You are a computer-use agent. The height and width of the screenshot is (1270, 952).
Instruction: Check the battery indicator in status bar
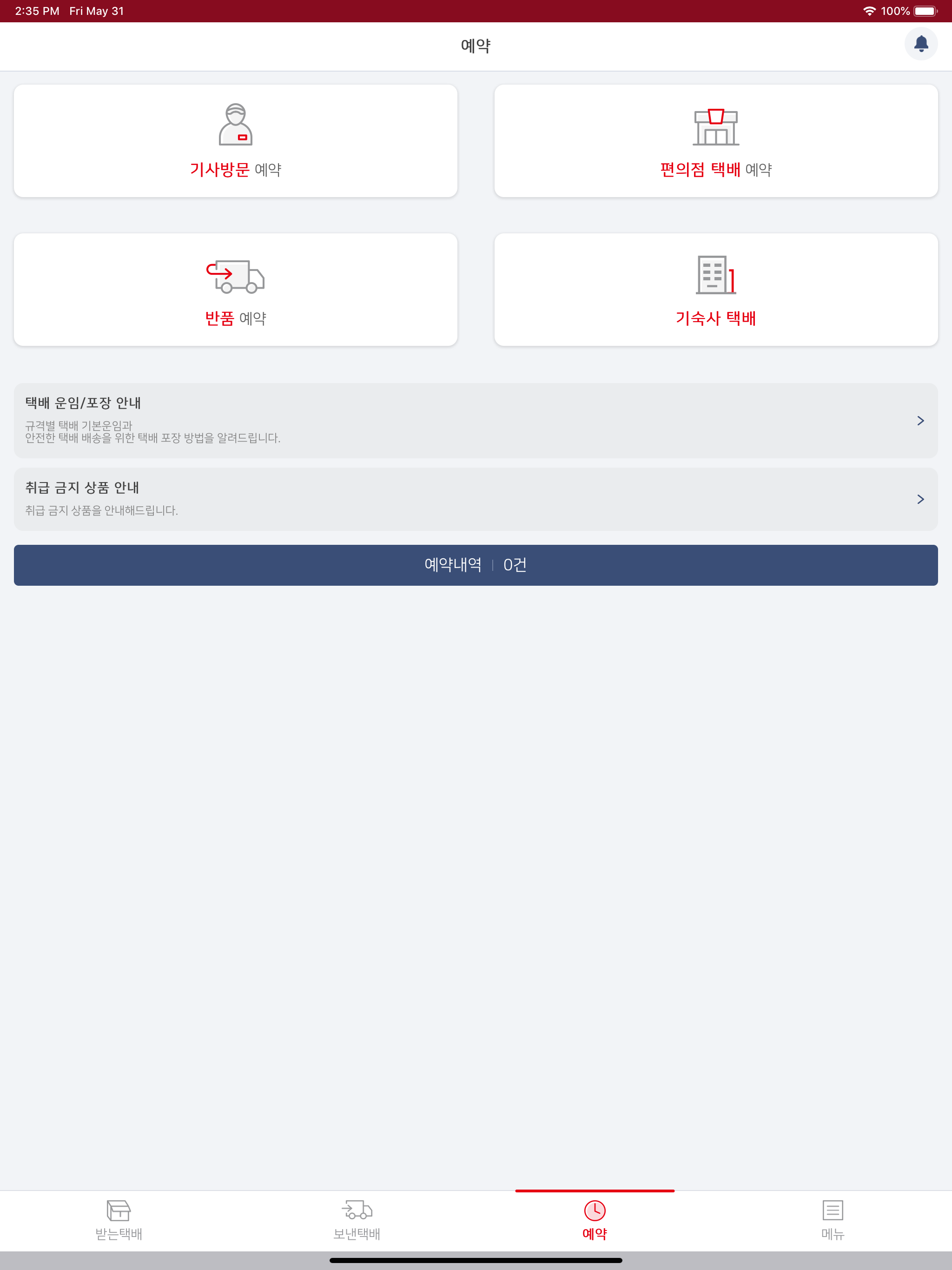[x=926, y=10]
